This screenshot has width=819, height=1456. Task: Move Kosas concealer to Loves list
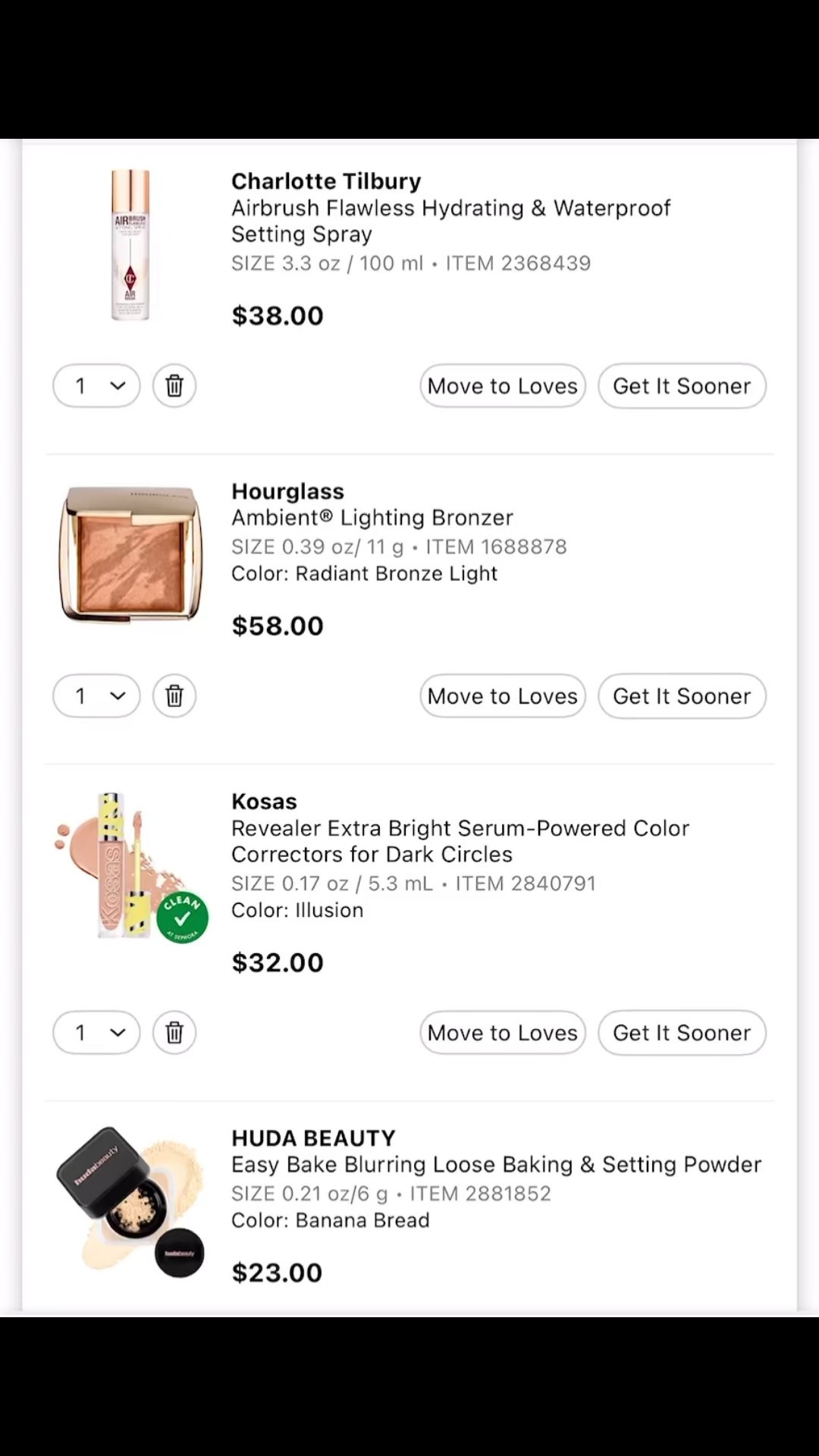[x=502, y=1032]
